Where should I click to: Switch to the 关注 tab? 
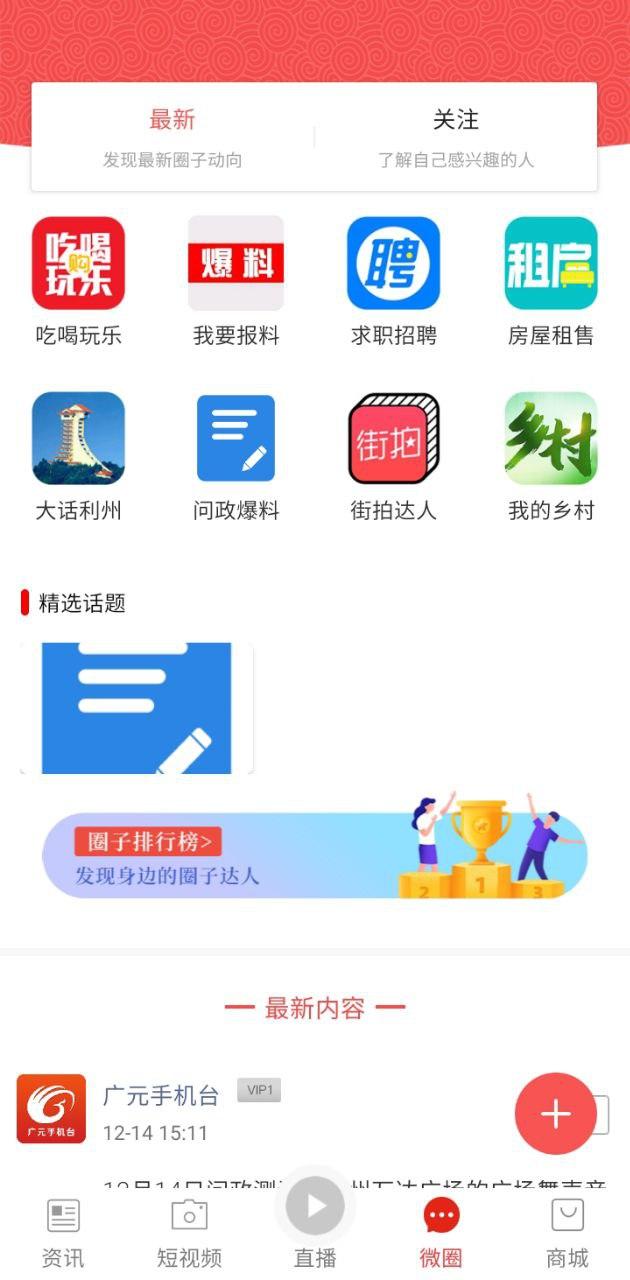(x=455, y=137)
